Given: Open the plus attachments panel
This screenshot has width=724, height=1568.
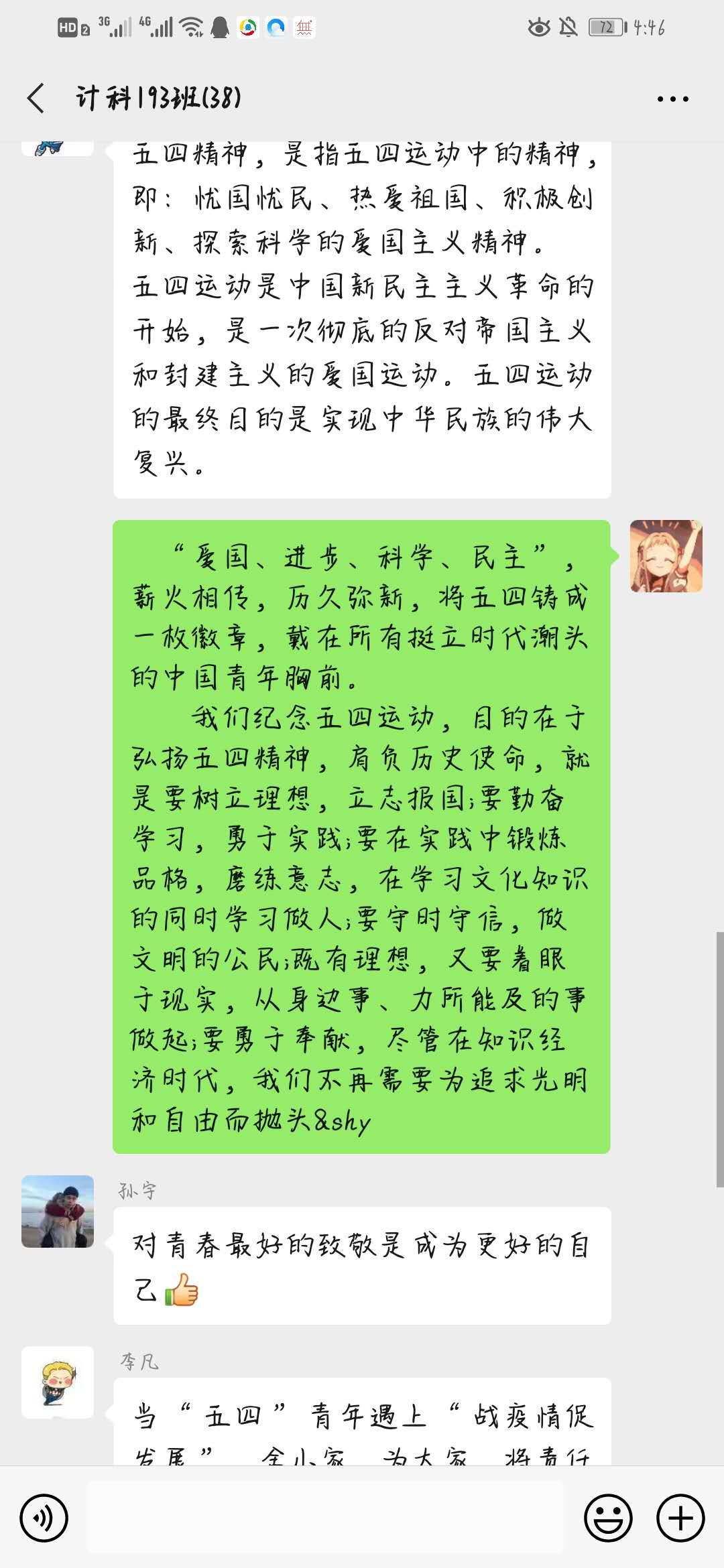Looking at the screenshot, I should coord(680,1518).
